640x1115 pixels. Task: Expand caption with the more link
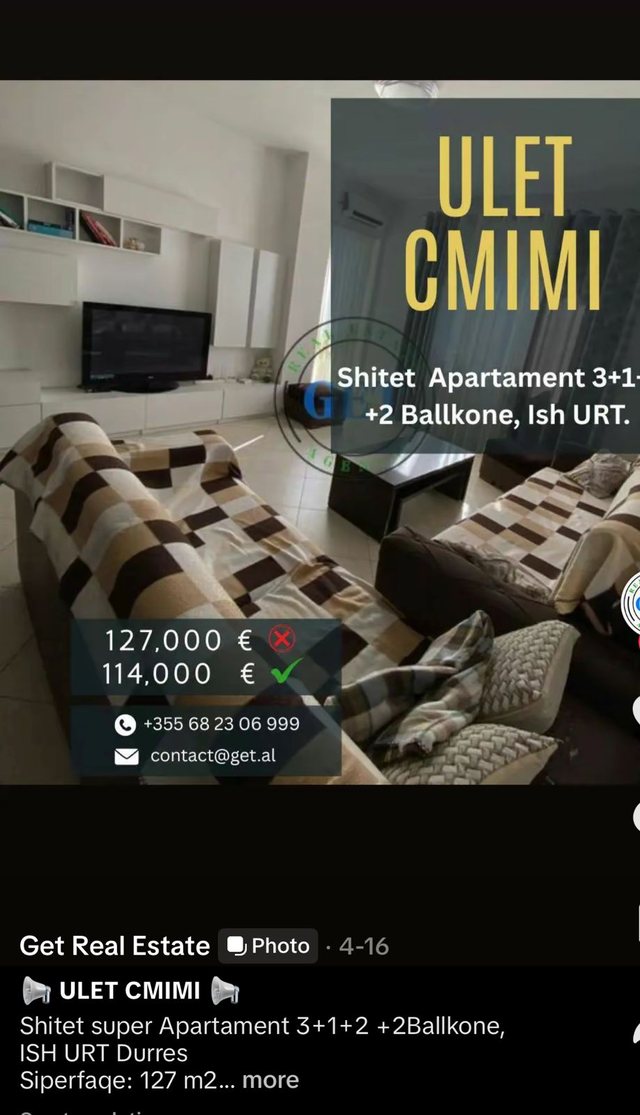point(270,1080)
